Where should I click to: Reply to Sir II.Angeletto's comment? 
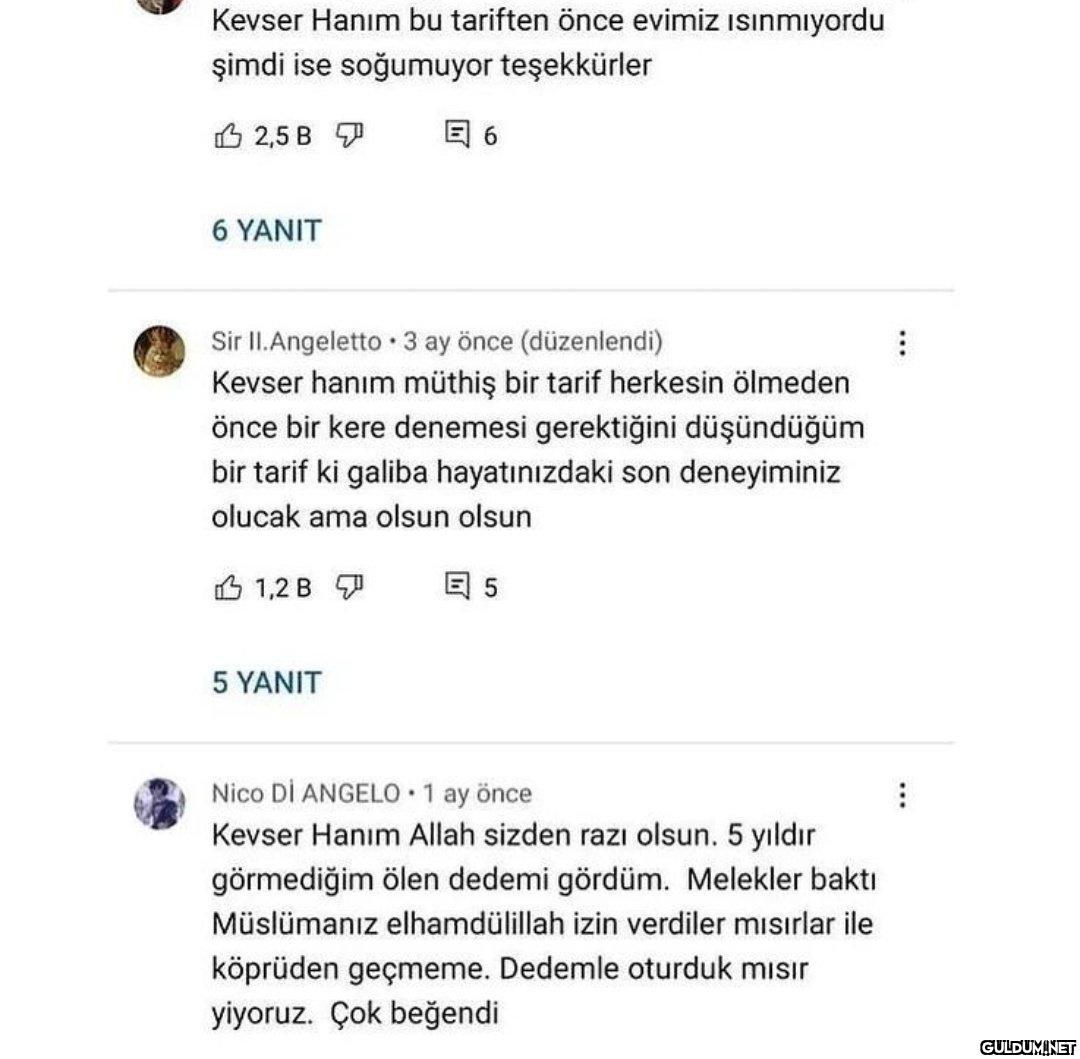pyautogui.click(x=457, y=588)
